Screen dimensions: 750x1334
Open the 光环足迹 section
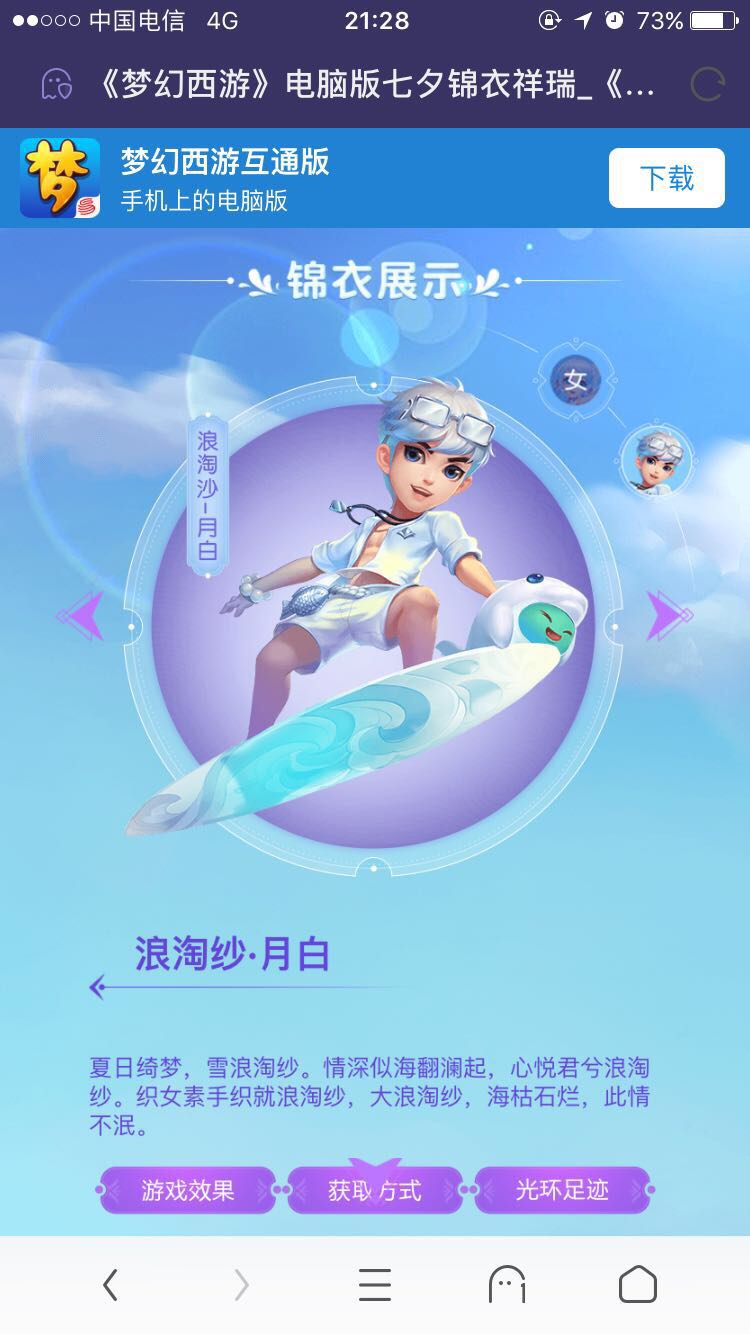click(x=562, y=1190)
